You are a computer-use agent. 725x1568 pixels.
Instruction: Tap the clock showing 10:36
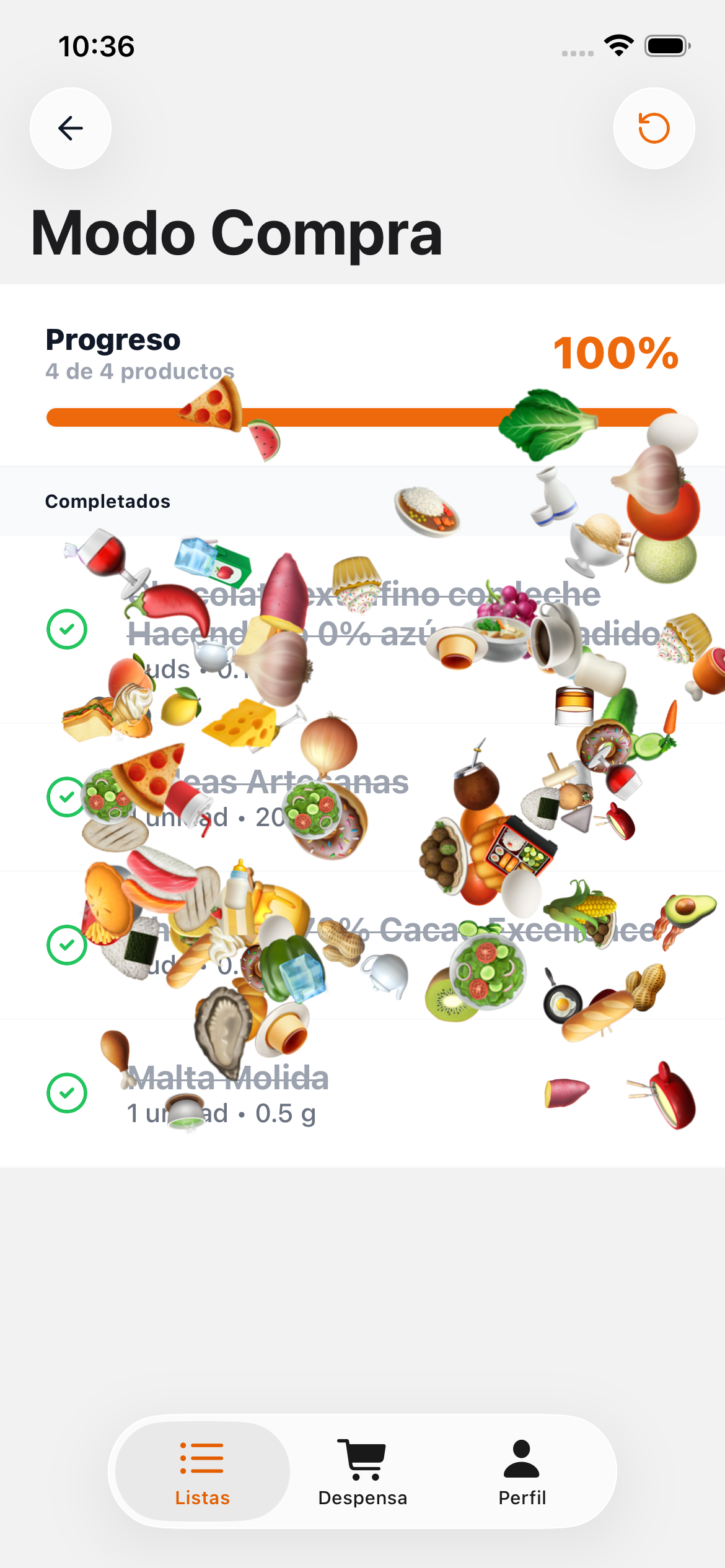click(x=96, y=45)
